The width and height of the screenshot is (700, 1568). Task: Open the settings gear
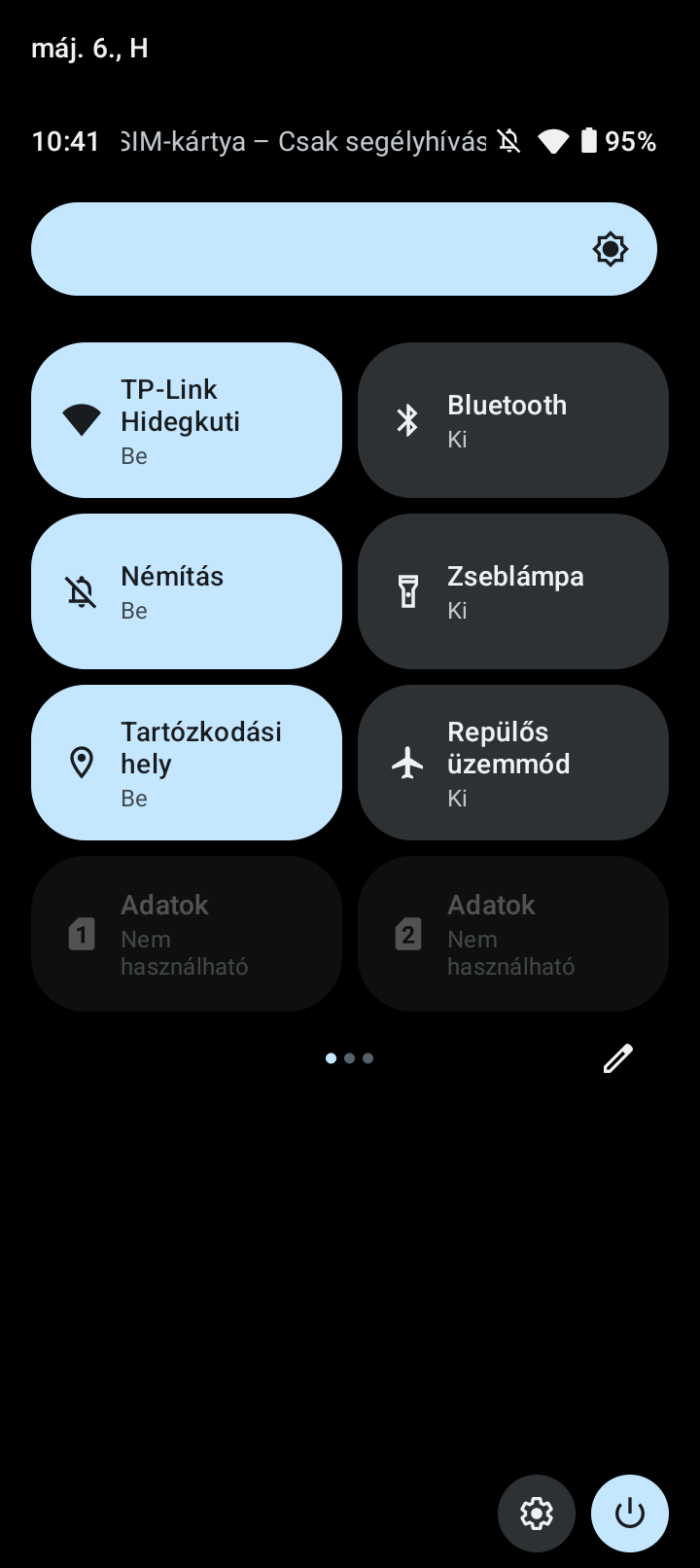pos(537,1514)
